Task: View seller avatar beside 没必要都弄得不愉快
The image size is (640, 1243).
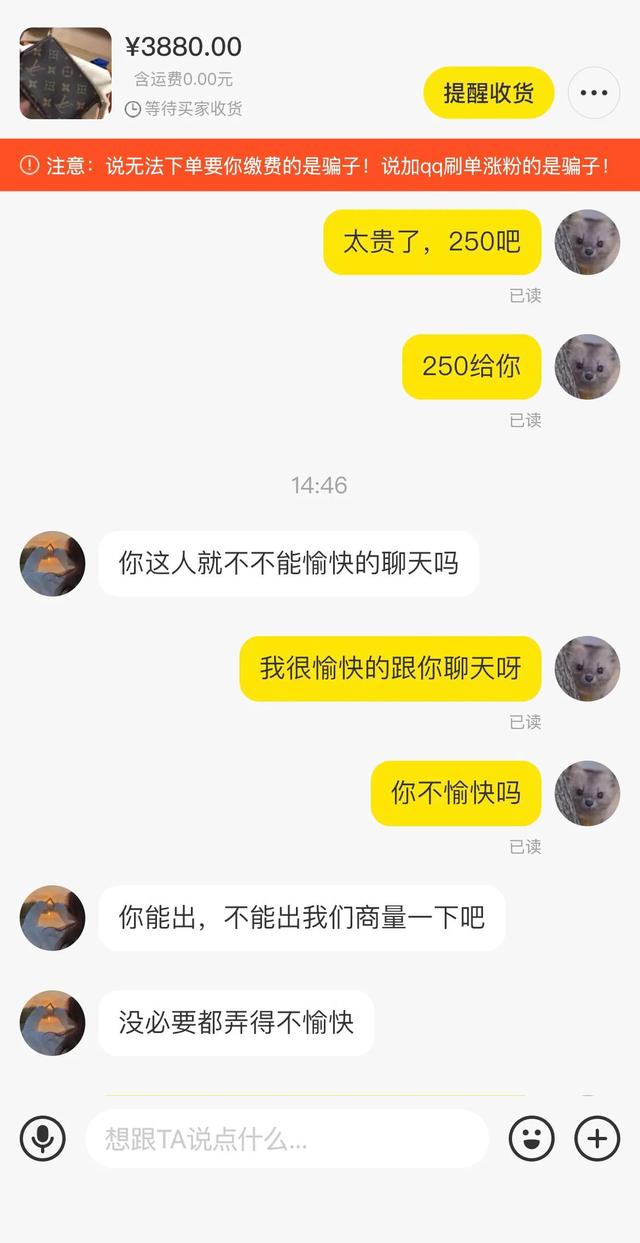Action: pyautogui.click(x=53, y=1022)
